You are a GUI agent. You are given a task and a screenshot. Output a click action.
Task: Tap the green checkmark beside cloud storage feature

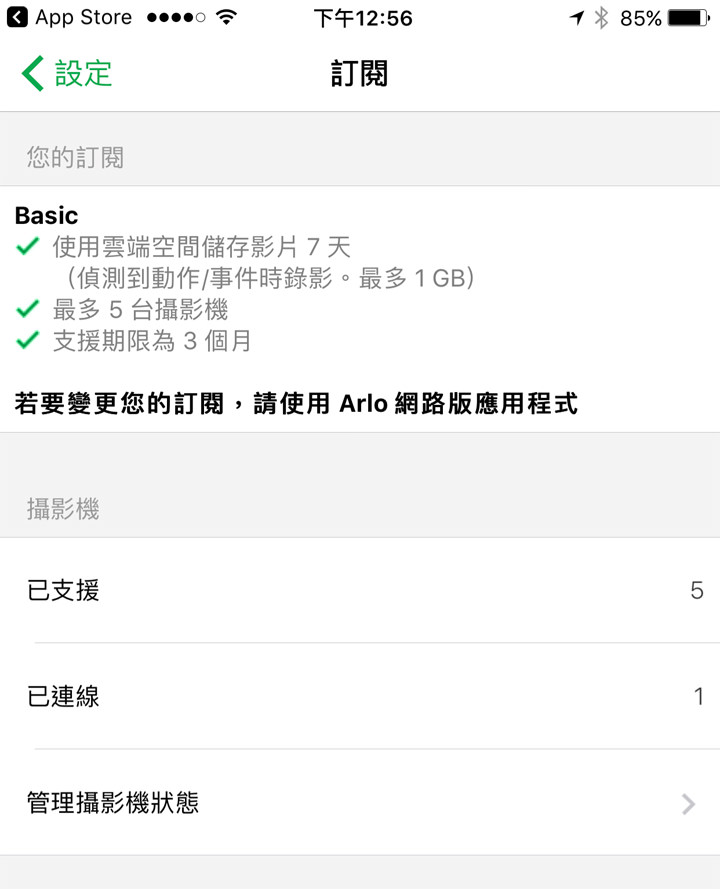pyautogui.click(x=28, y=246)
